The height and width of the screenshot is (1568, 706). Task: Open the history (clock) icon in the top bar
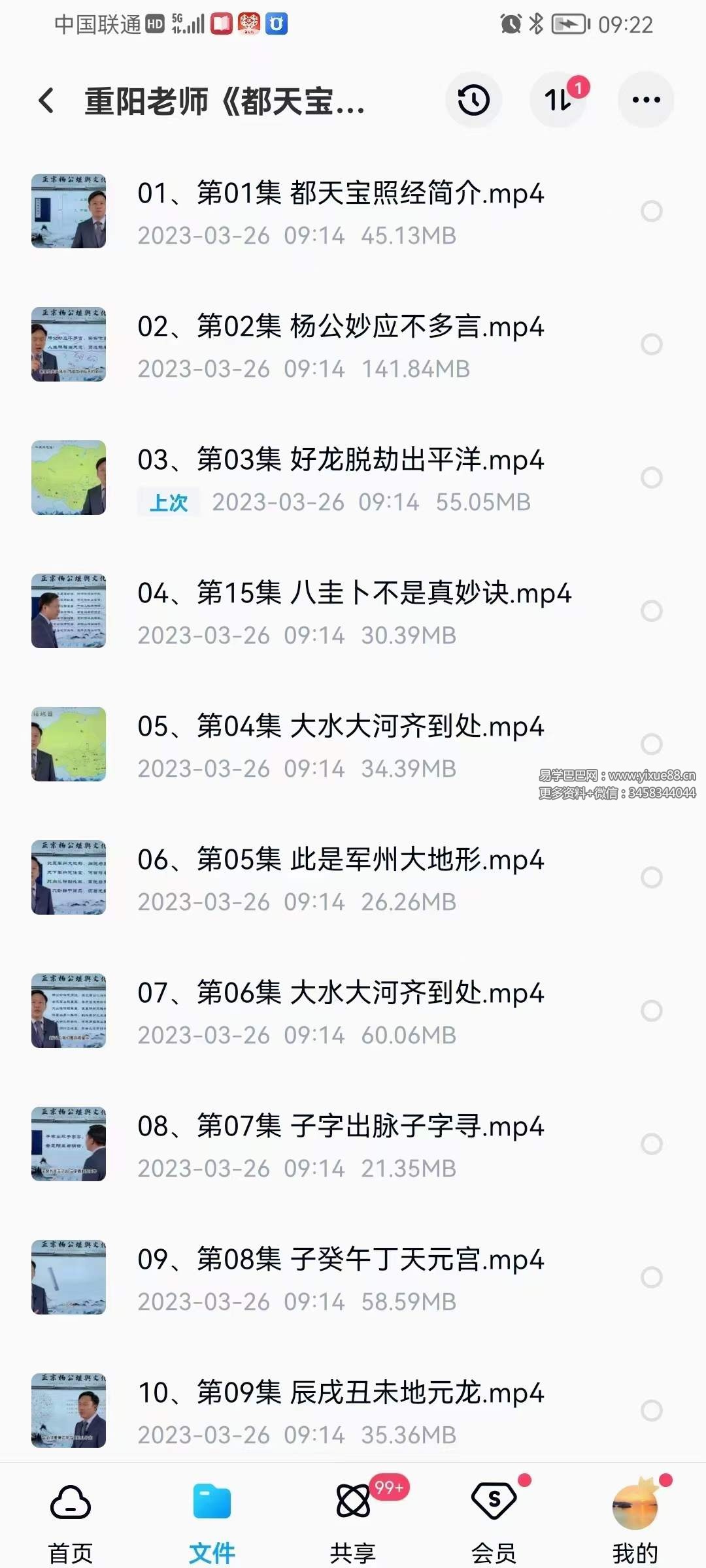click(x=474, y=100)
